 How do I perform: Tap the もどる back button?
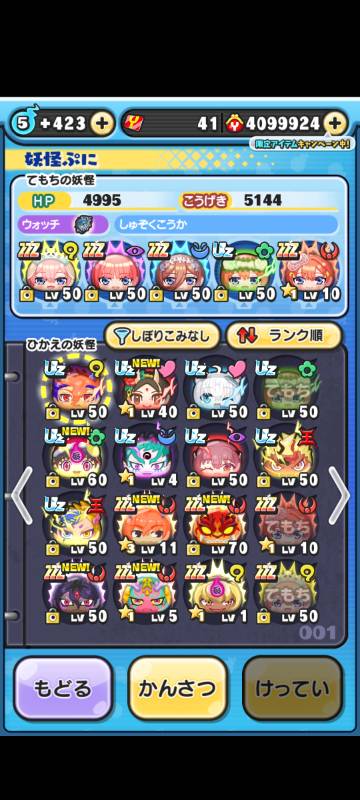point(63,688)
